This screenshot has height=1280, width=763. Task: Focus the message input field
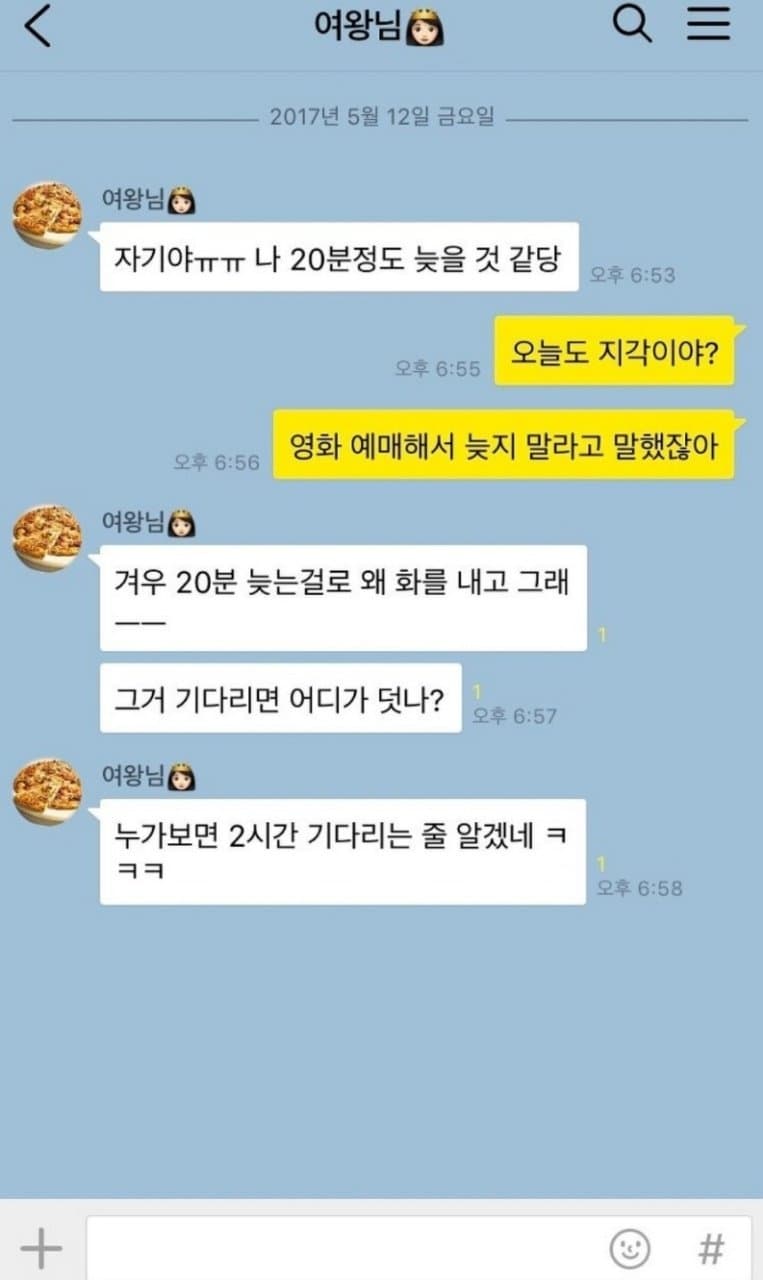(x=340, y=1248)
